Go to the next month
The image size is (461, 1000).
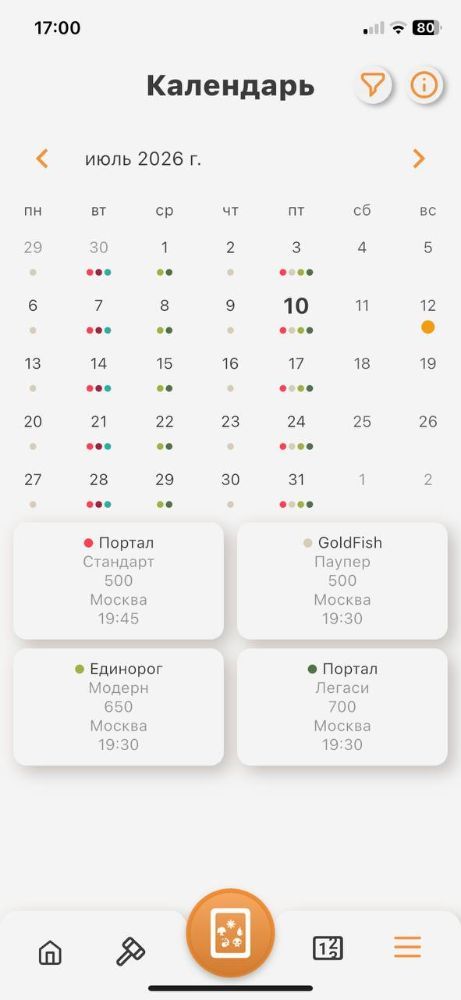point(418,158)
